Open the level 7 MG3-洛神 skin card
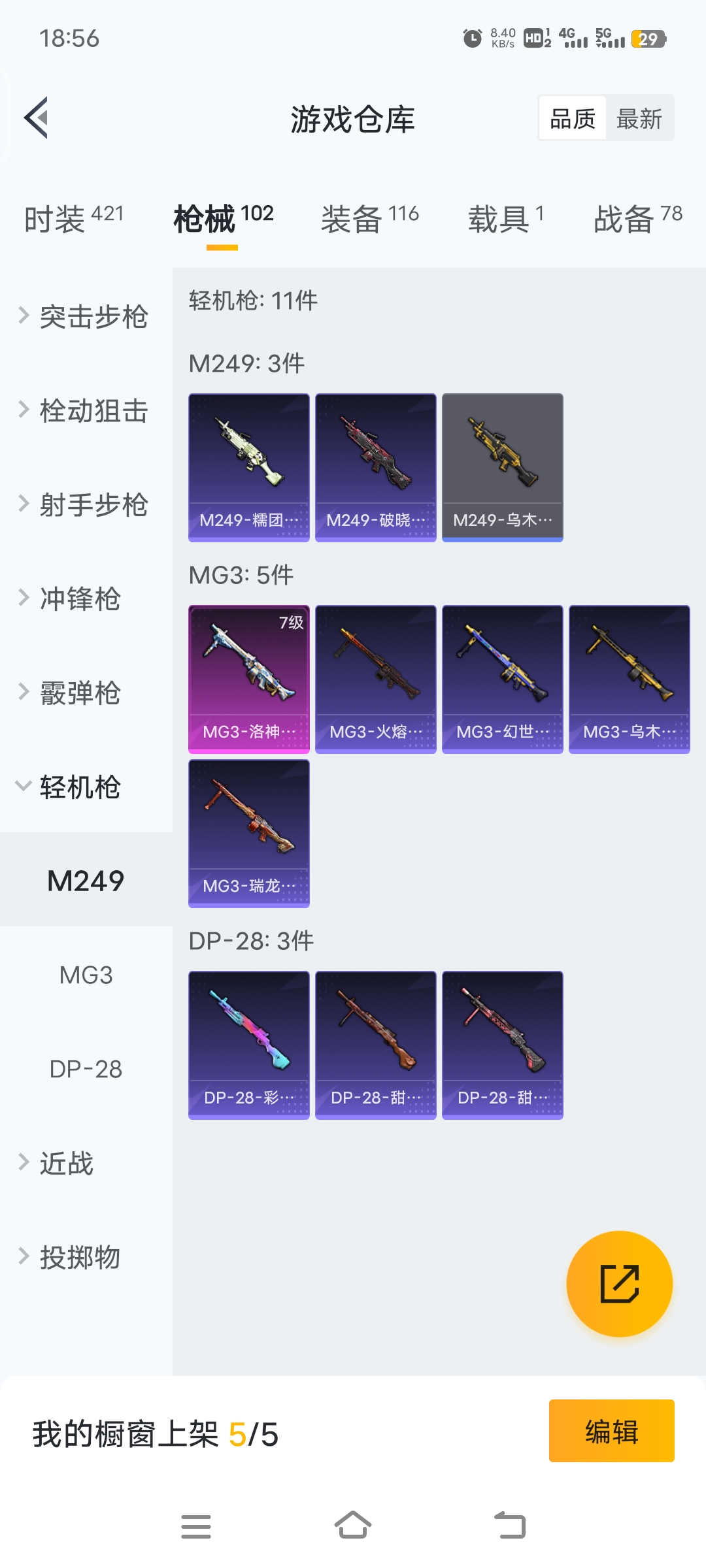Viewport: 706px width, 1568px height. 248,679
